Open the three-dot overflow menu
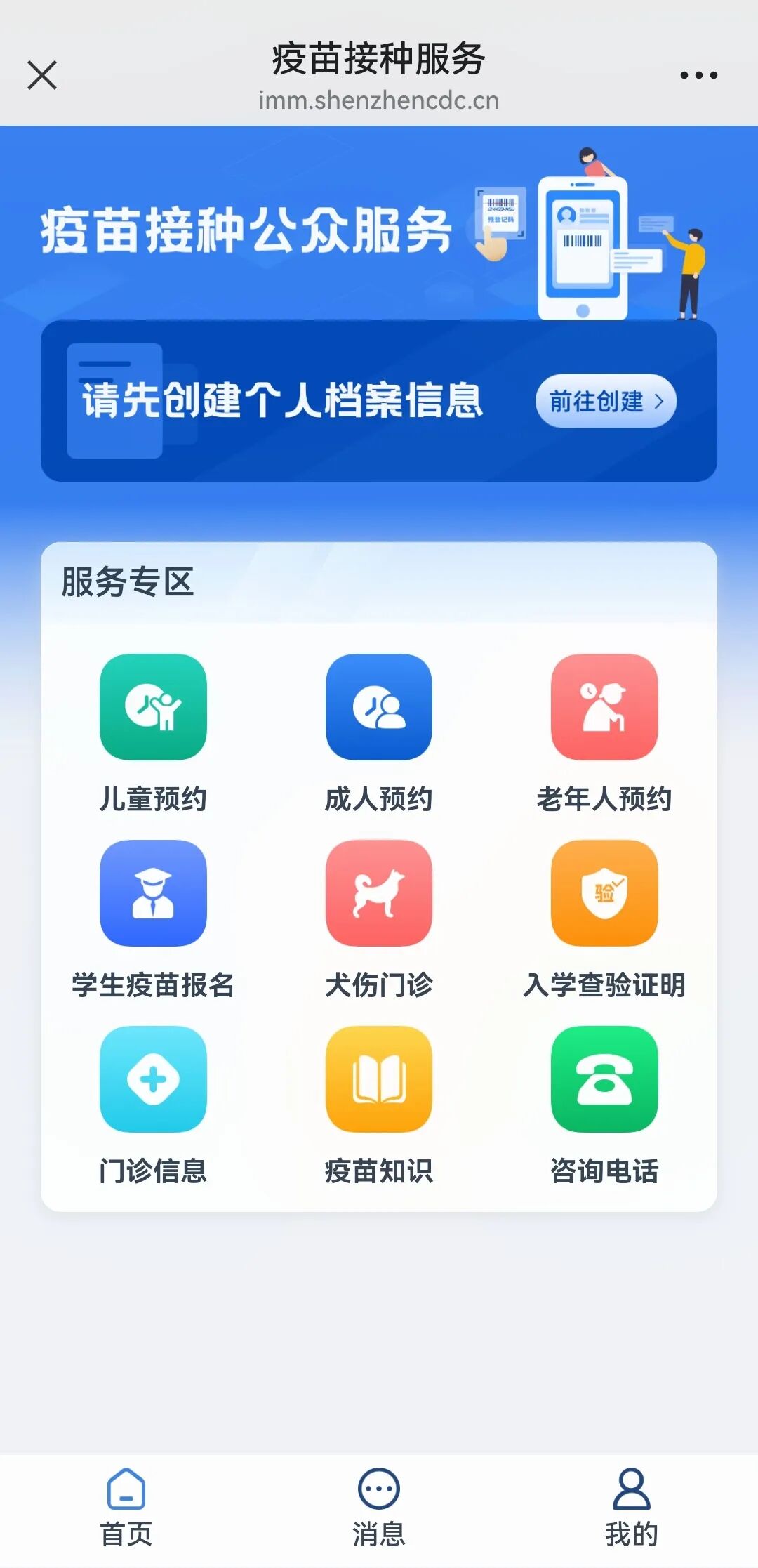 tap(698, 75)
